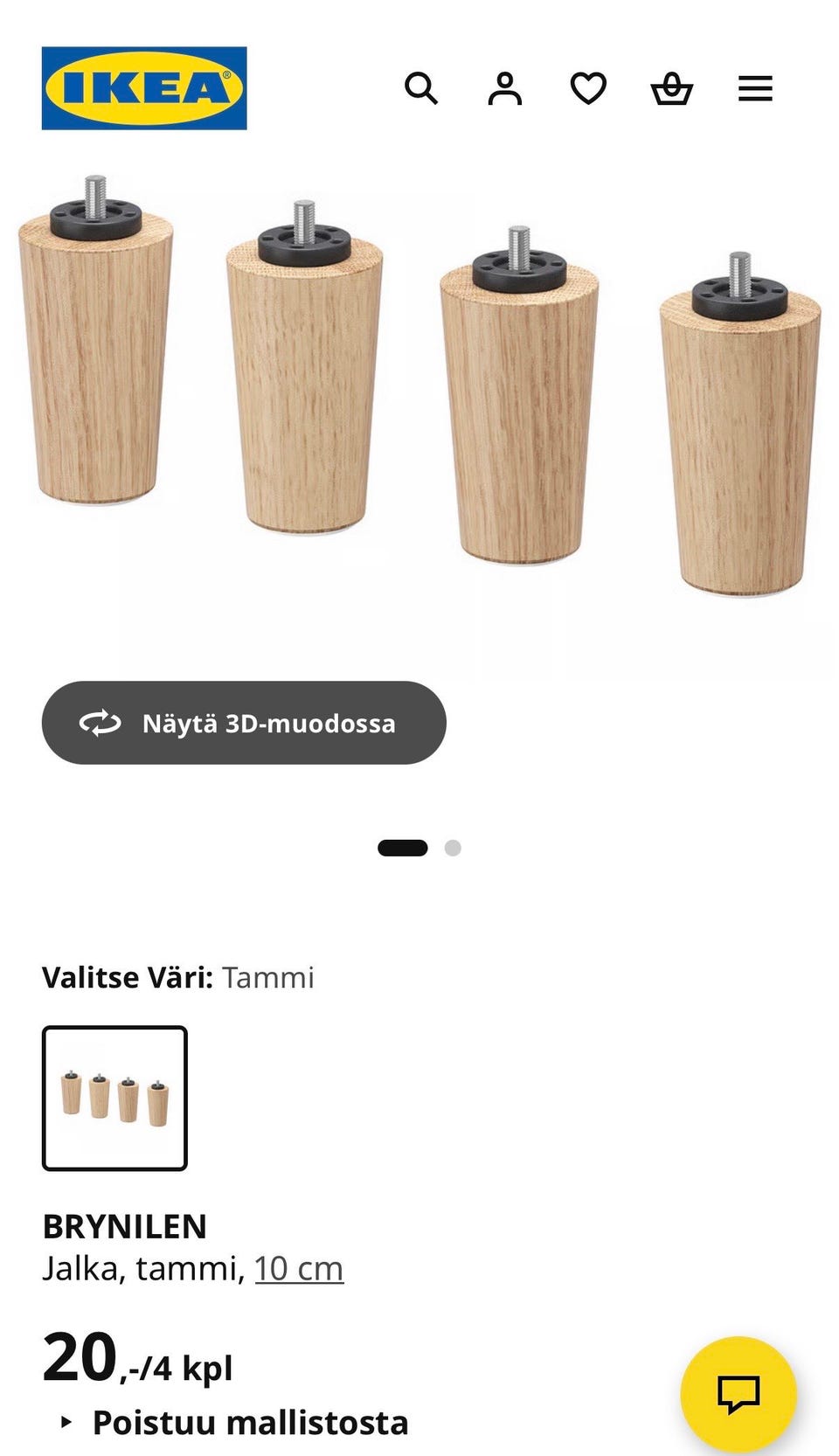Open the shopping bag
Image resolution: width=839 pixels, height=1456 pixels.
pyautogui.click(x=671, y=87)
